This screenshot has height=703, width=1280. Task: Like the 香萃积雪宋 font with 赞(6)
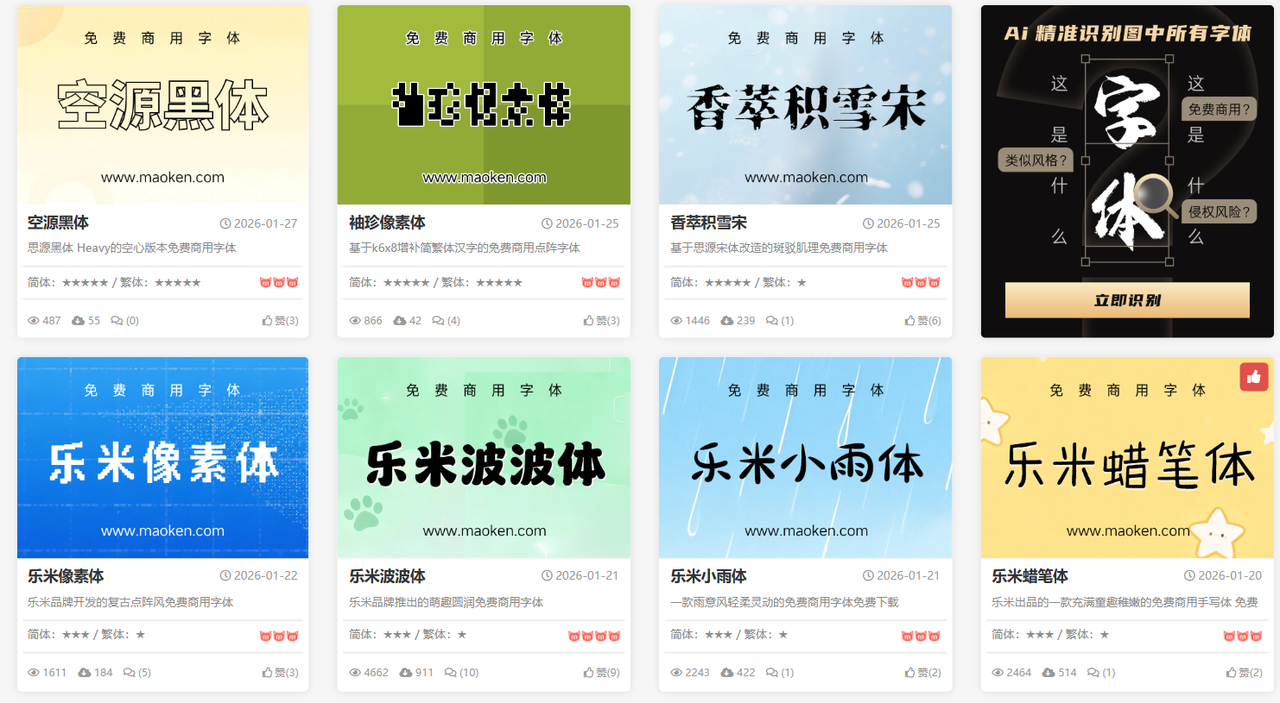point(923,321)
